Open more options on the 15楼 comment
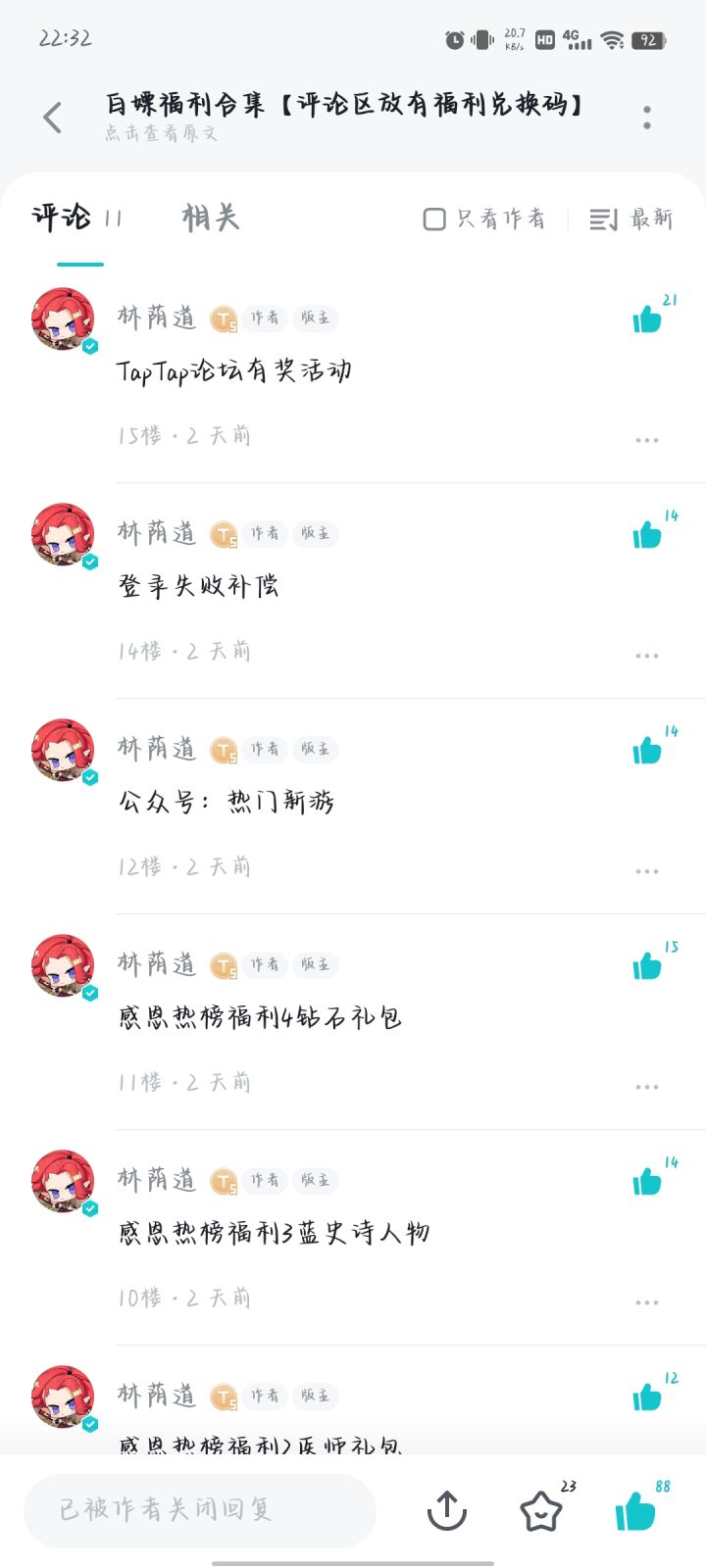This screenshot has width=706, height=1568. (647, 440)
